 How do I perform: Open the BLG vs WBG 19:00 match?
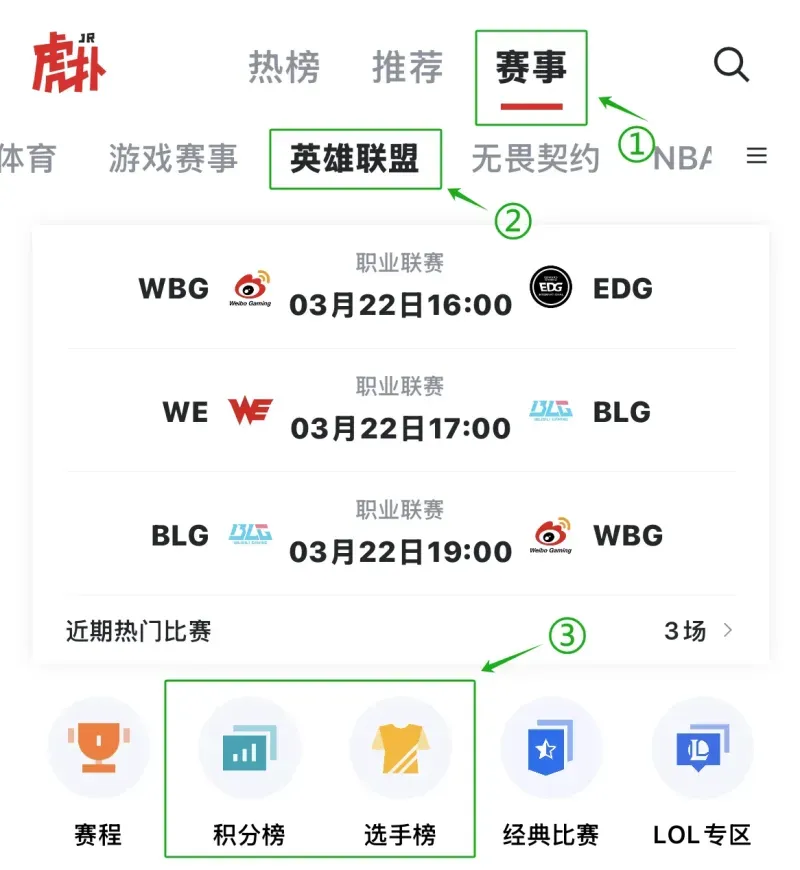(x=400, y=536)
